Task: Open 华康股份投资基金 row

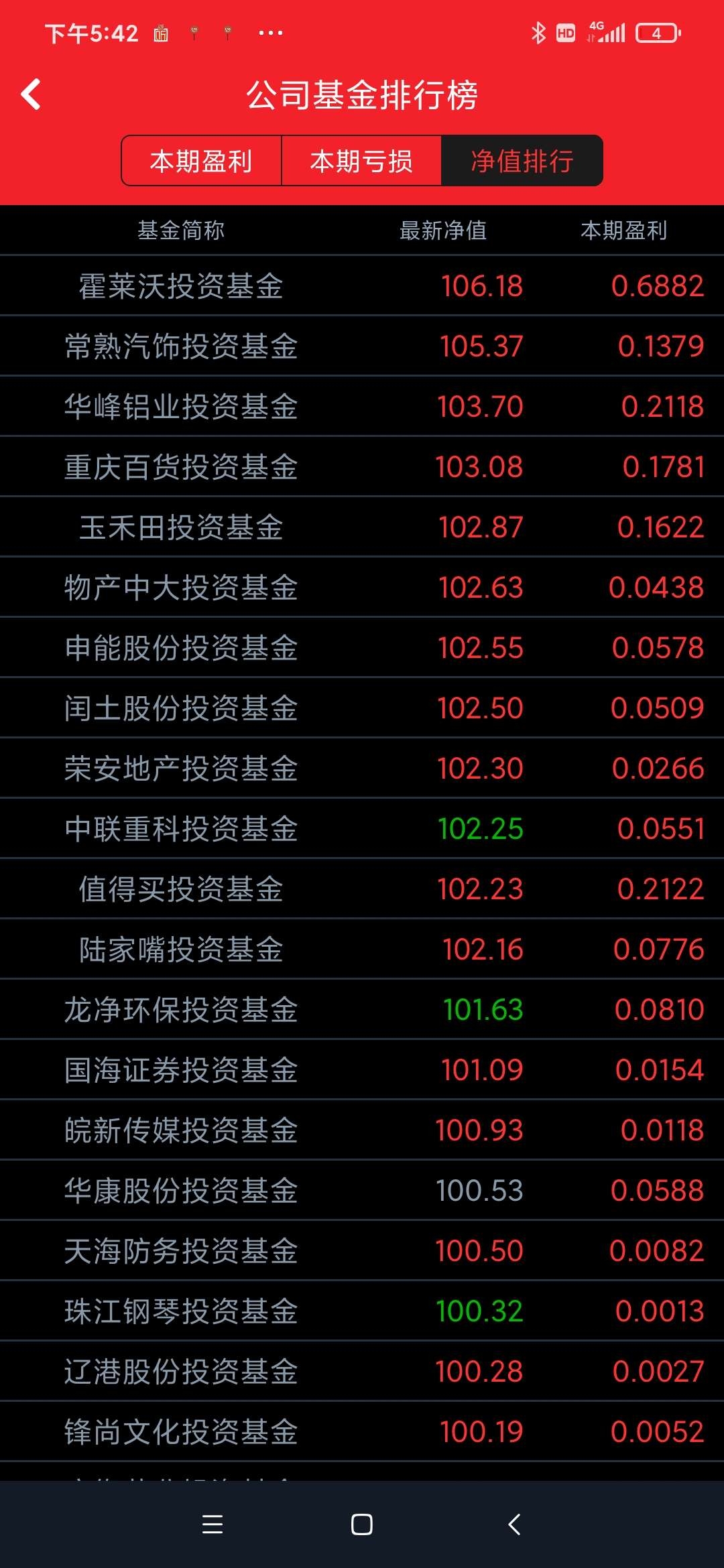Action: click(362, 1190)
